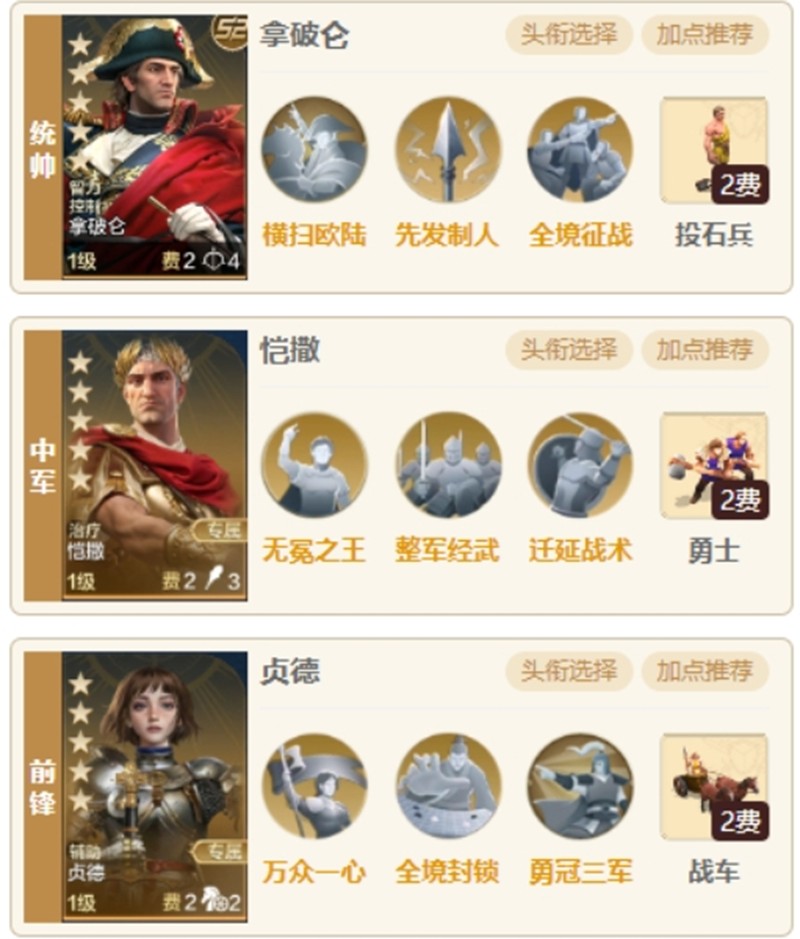800x939 pixels.
Task: Select the 战车 troop tile
Action: point(714,787)
